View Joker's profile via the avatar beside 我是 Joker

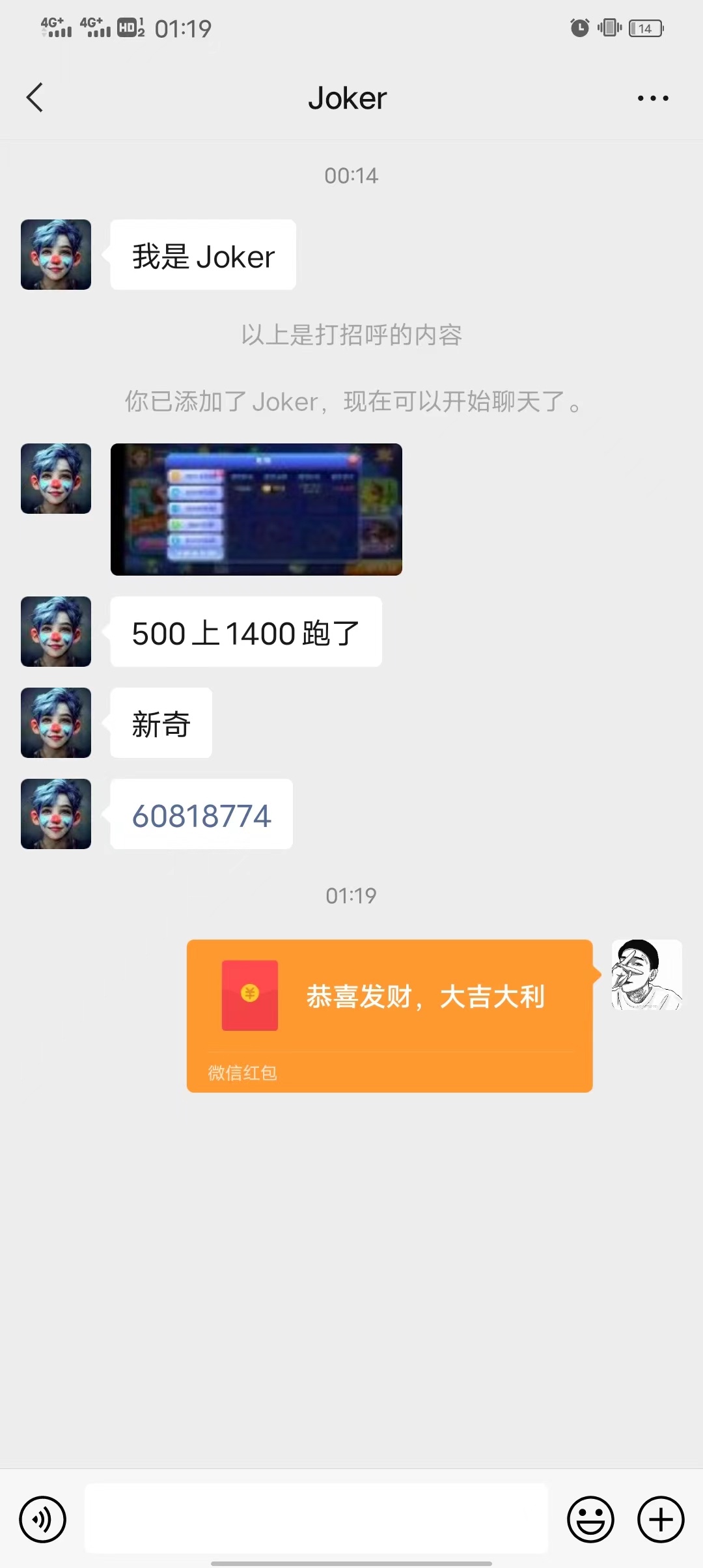pyautogui.click(x=56, y=255)
